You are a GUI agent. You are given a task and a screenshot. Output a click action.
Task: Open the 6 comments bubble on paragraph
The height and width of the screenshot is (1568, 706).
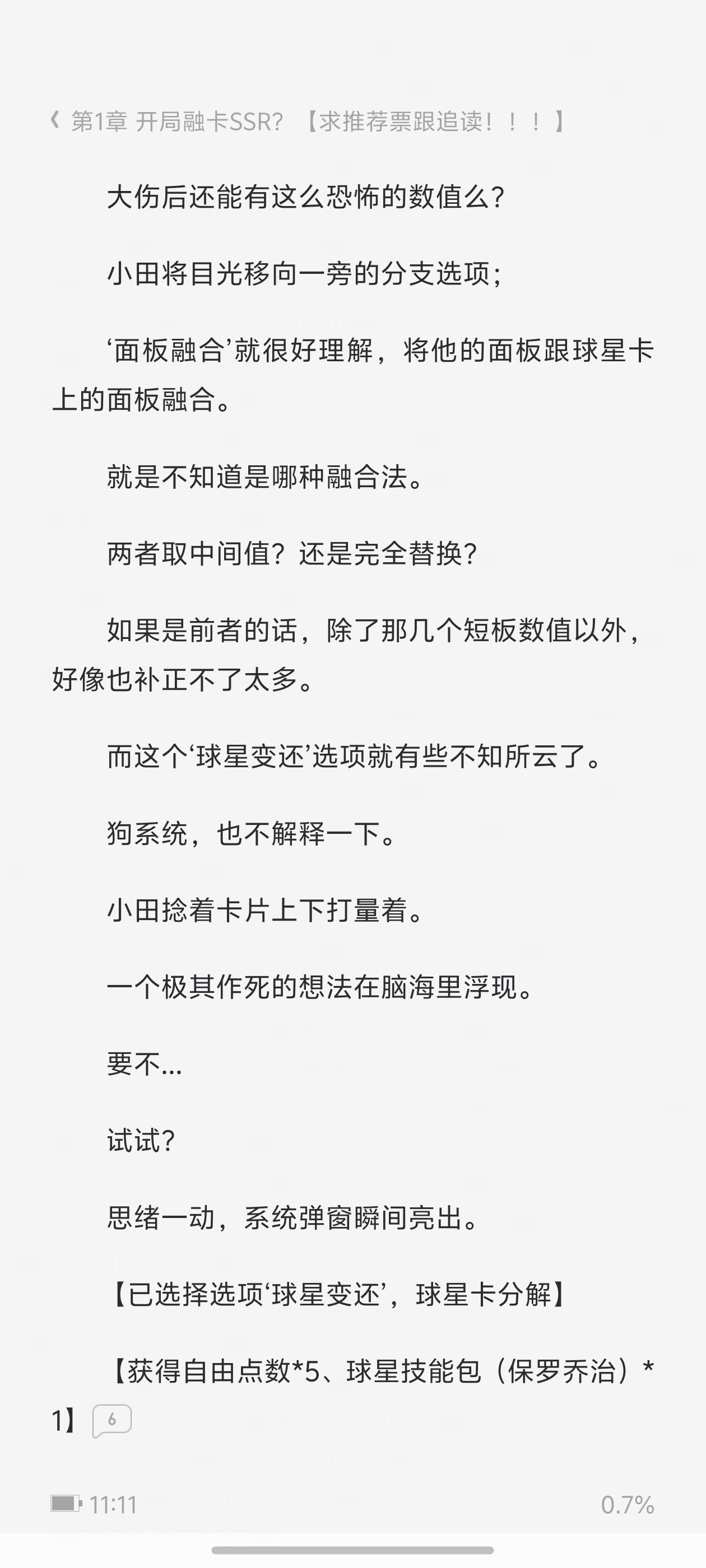pyautogui.click(x=112, y=1421)
